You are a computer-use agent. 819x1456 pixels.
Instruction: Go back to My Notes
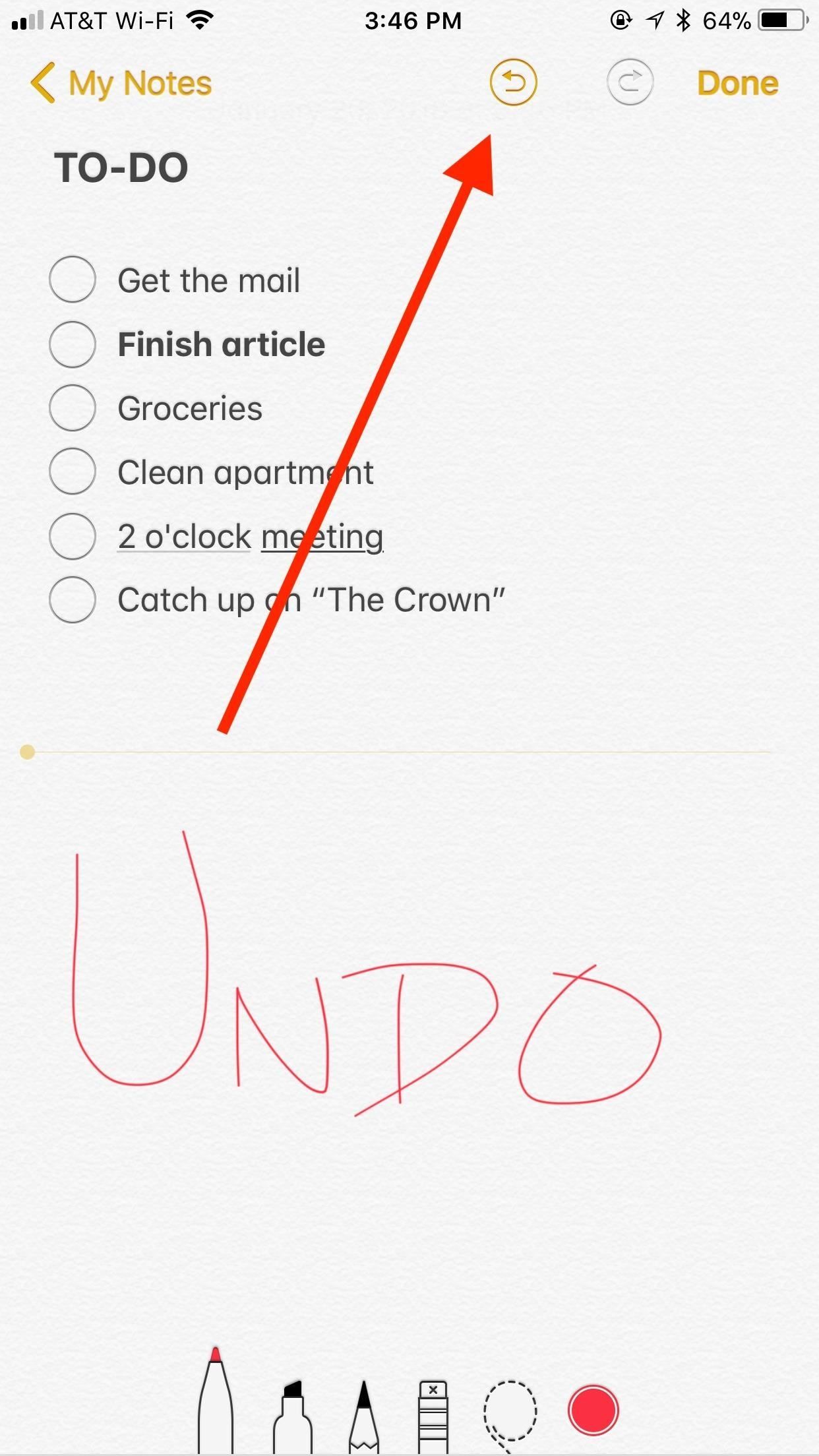click(121, 84)
